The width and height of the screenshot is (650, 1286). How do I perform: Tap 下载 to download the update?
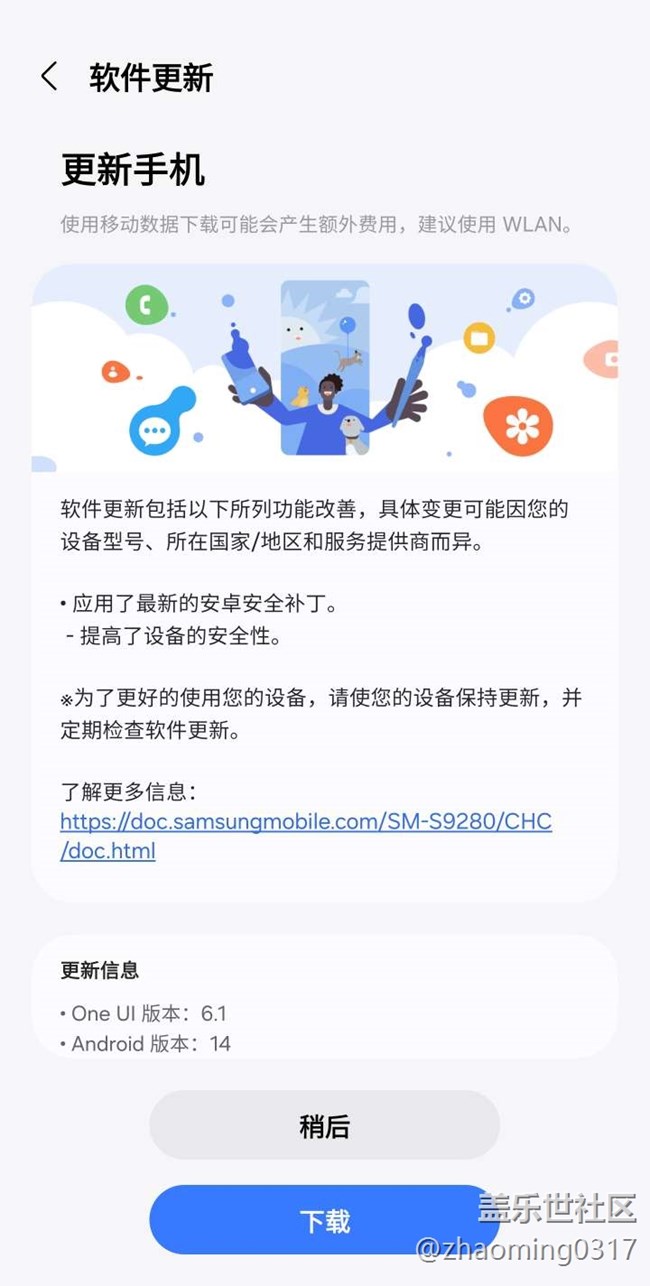pos(324,1220)
